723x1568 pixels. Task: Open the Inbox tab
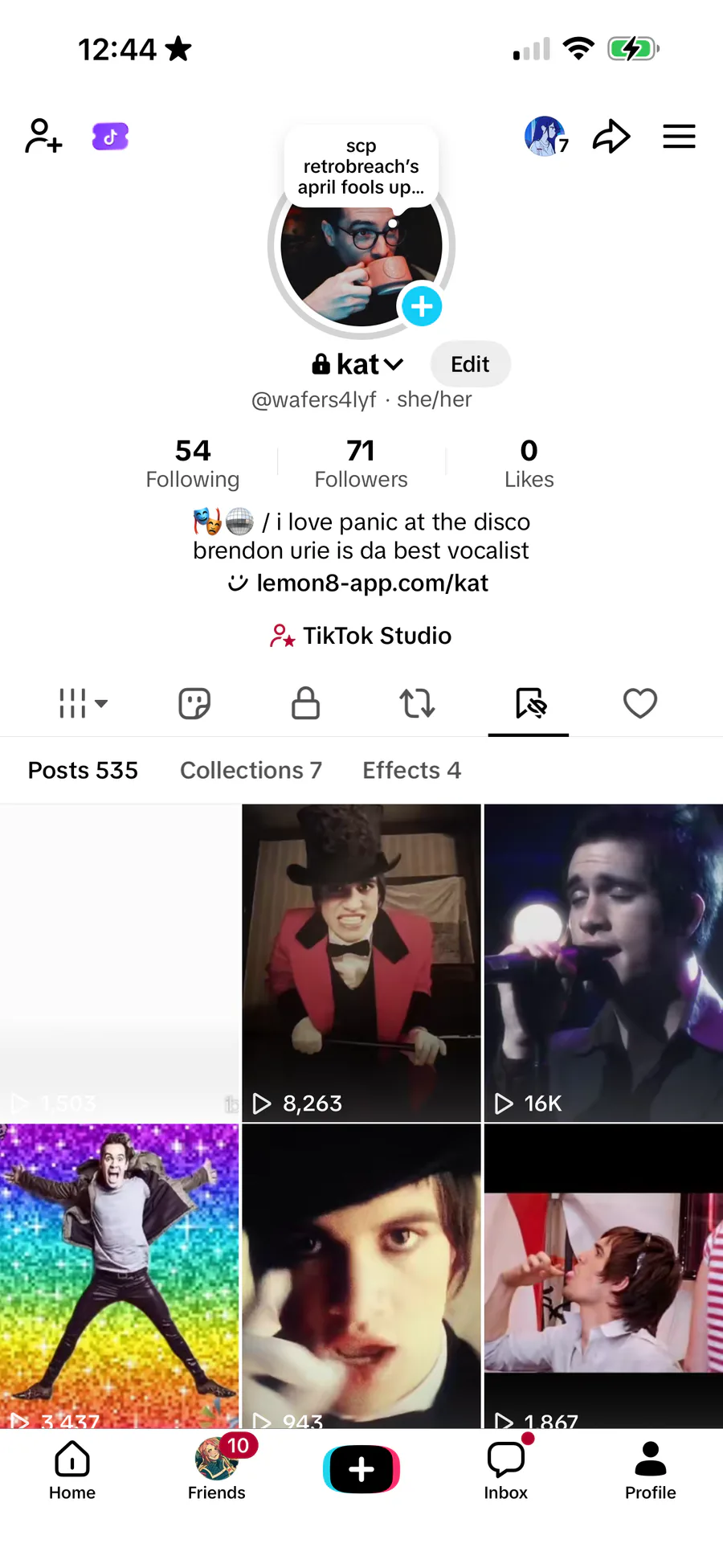point(506,1470)
